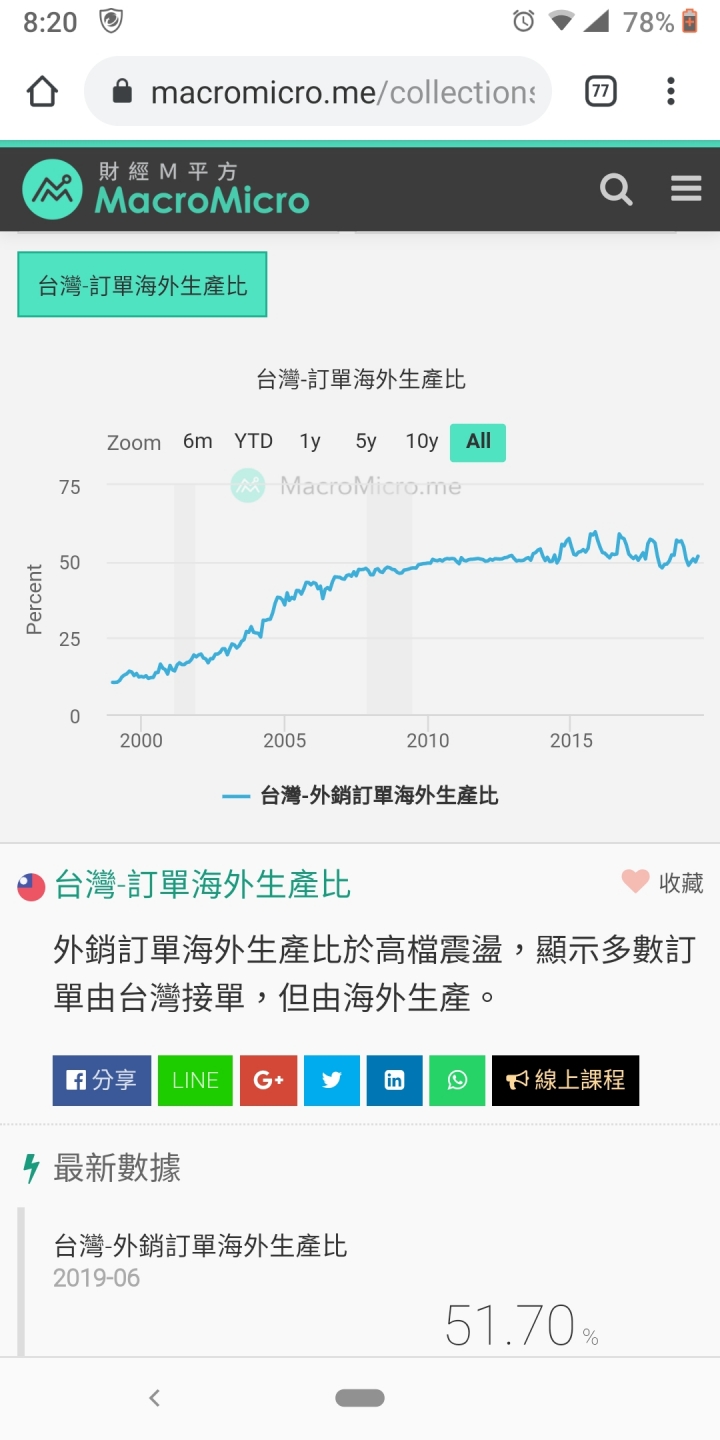Select the 10y zoom range
Screen dimensions: 720x1440
click(422, 441)
